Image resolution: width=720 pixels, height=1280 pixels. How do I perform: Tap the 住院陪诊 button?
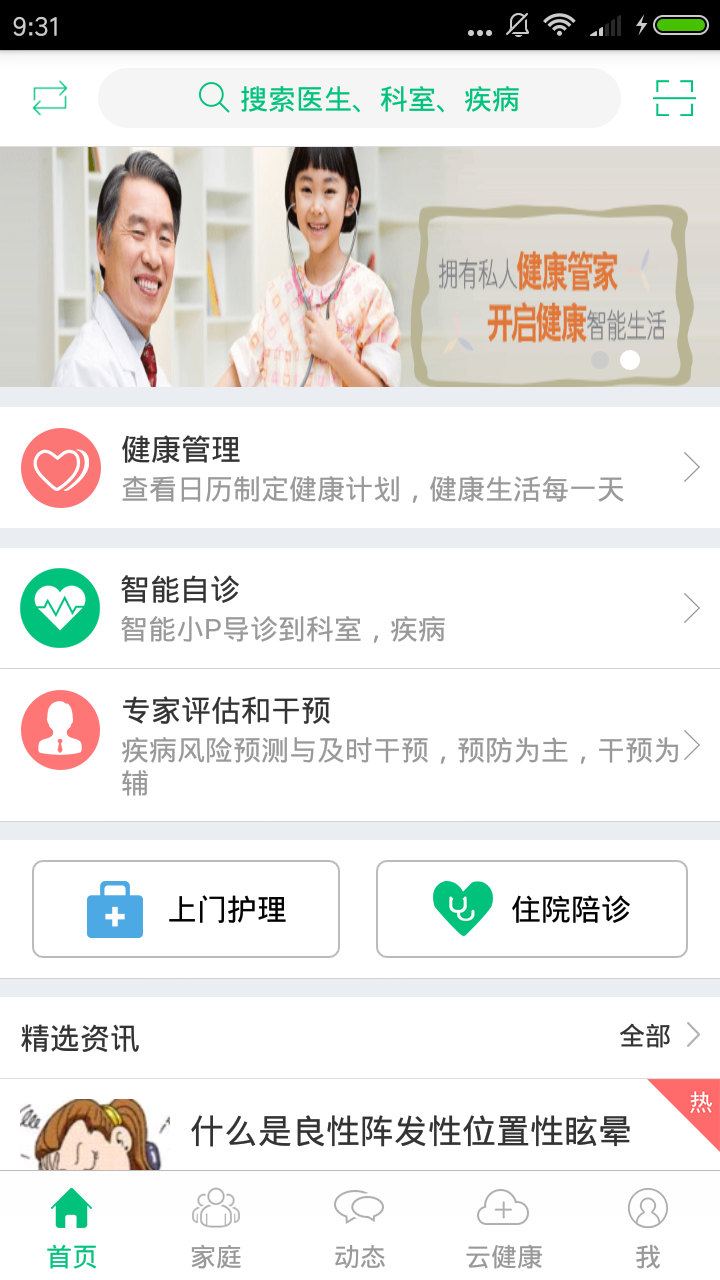[x=531, y=909]
